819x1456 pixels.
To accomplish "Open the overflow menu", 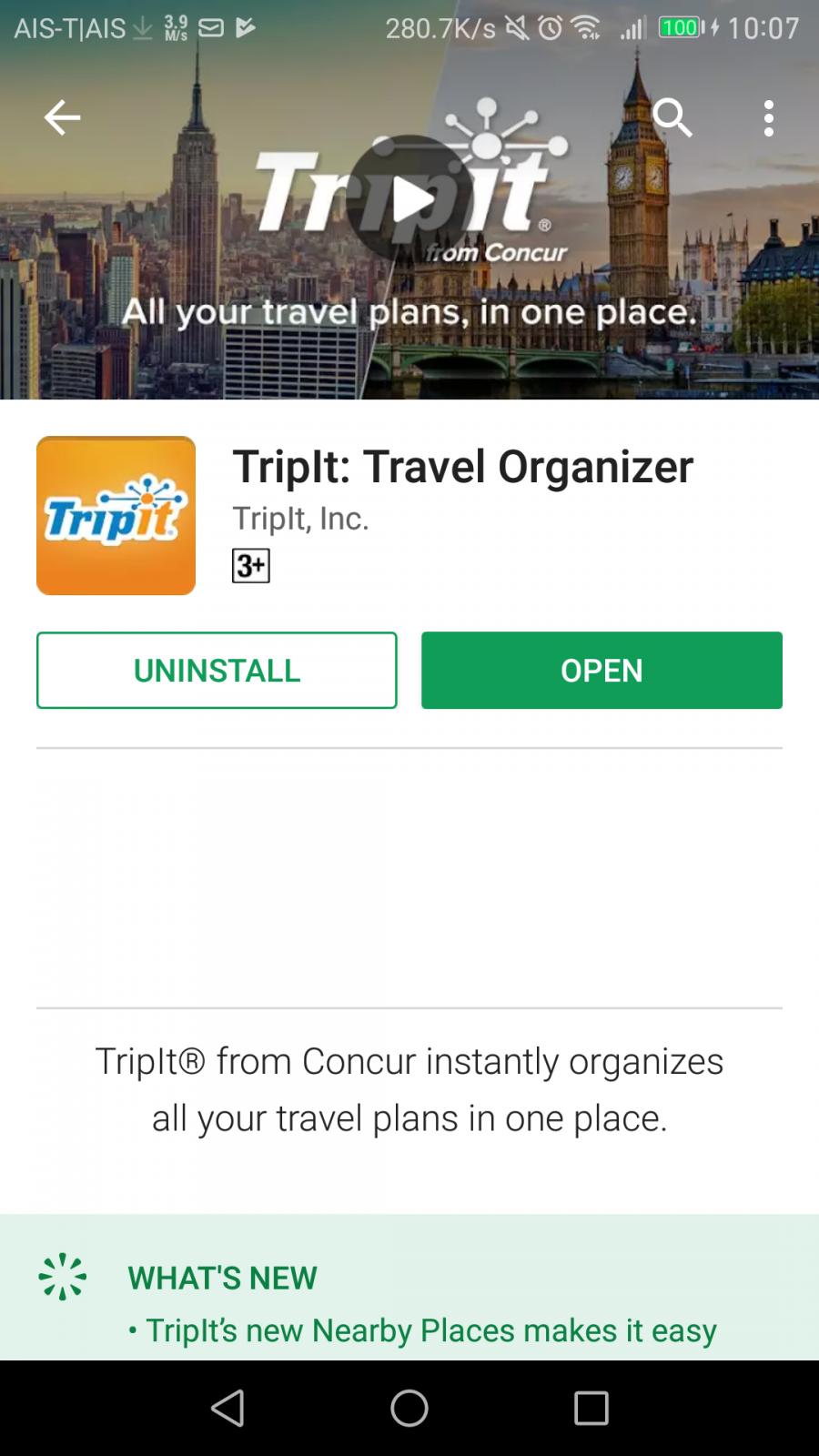I will (769, 118).
